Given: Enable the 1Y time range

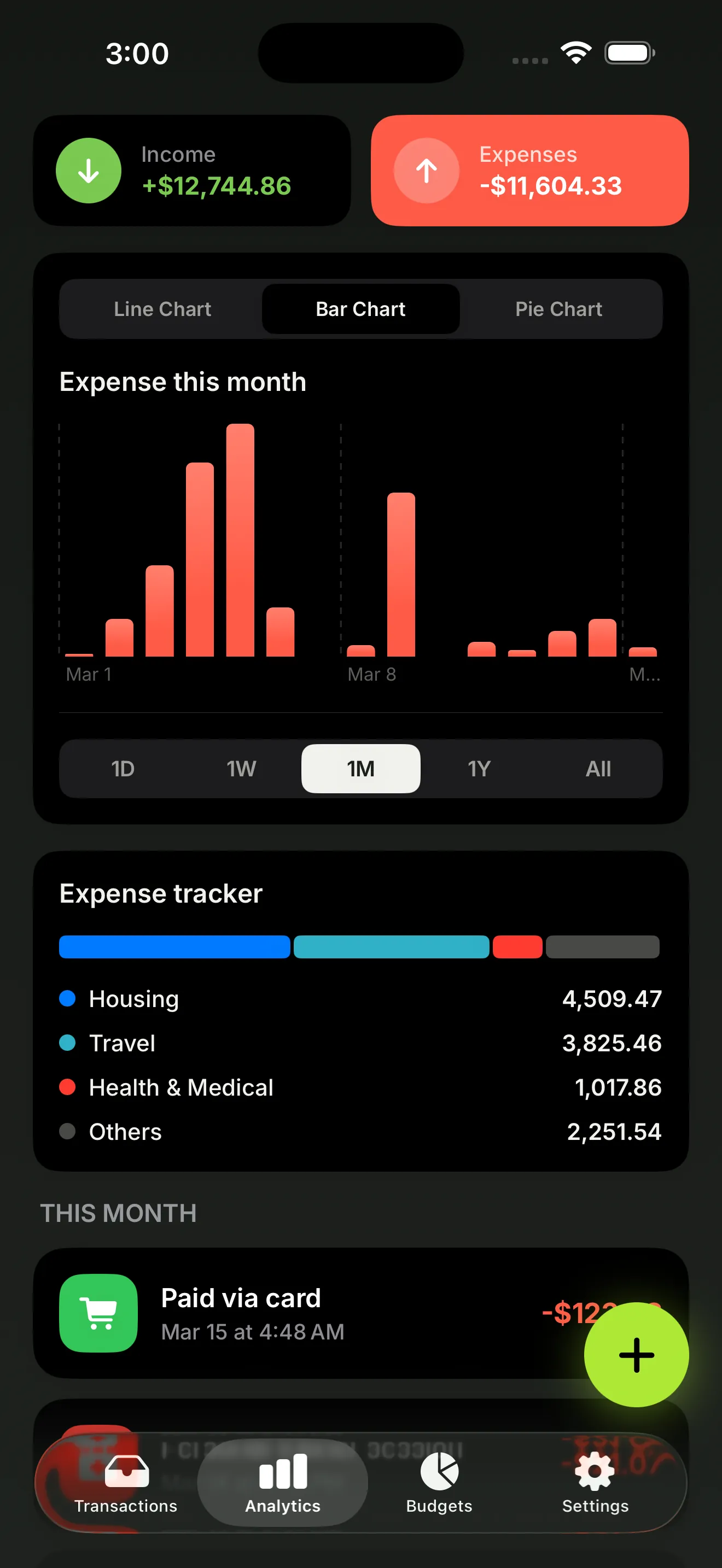Looking at the screenshot, I should point(479,769).
